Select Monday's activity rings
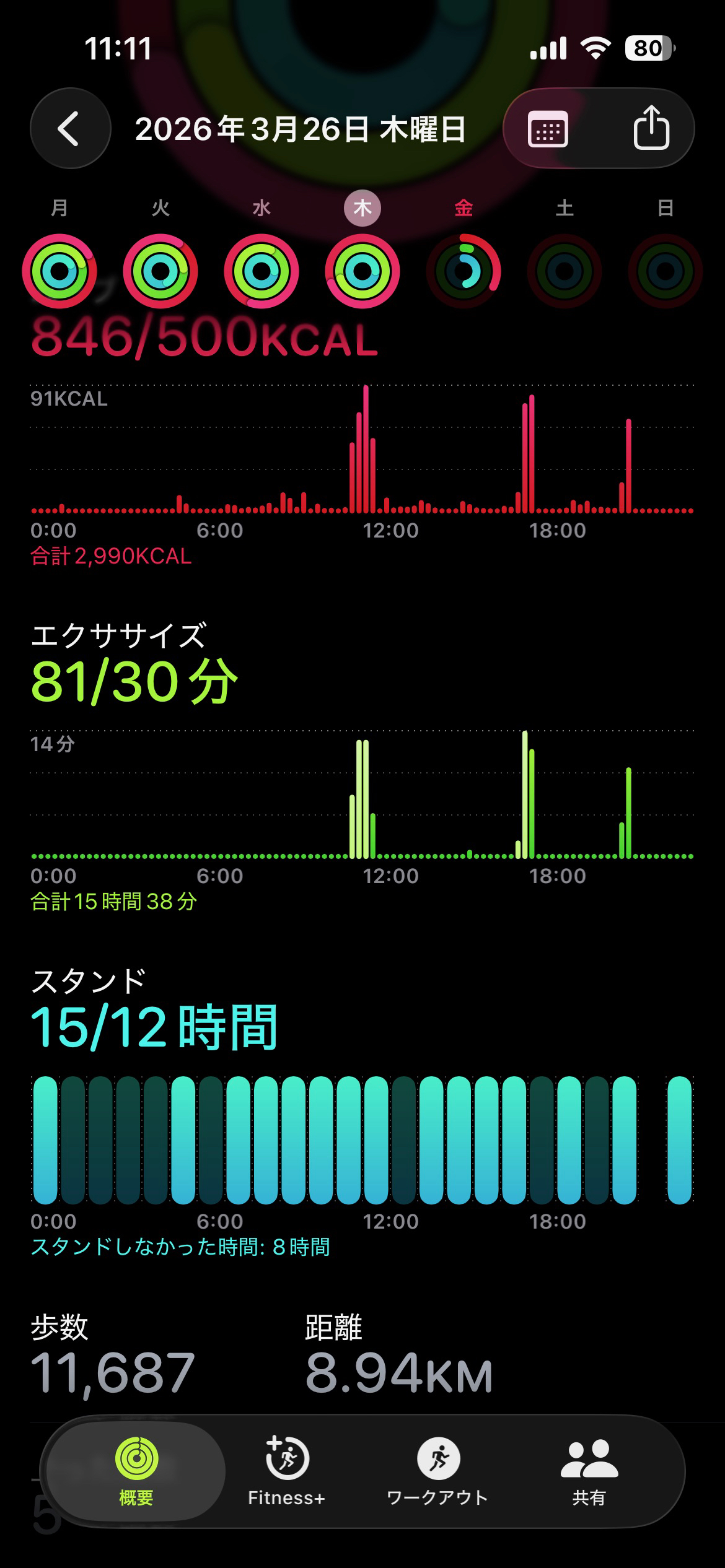725x1568 pixels. click(59, 271)
